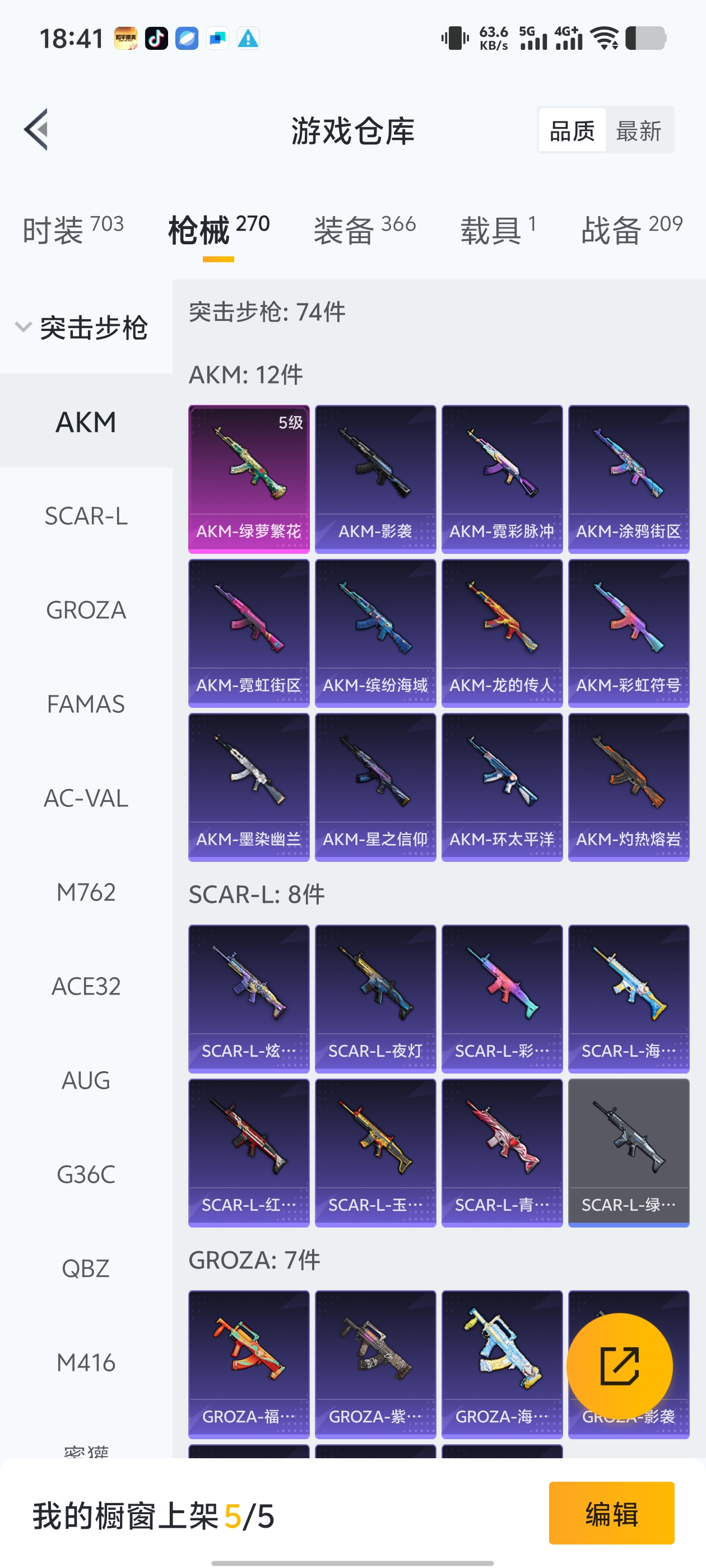Select M416 in the side list
Screen dimensions: 706x1568
(86, 1362)
